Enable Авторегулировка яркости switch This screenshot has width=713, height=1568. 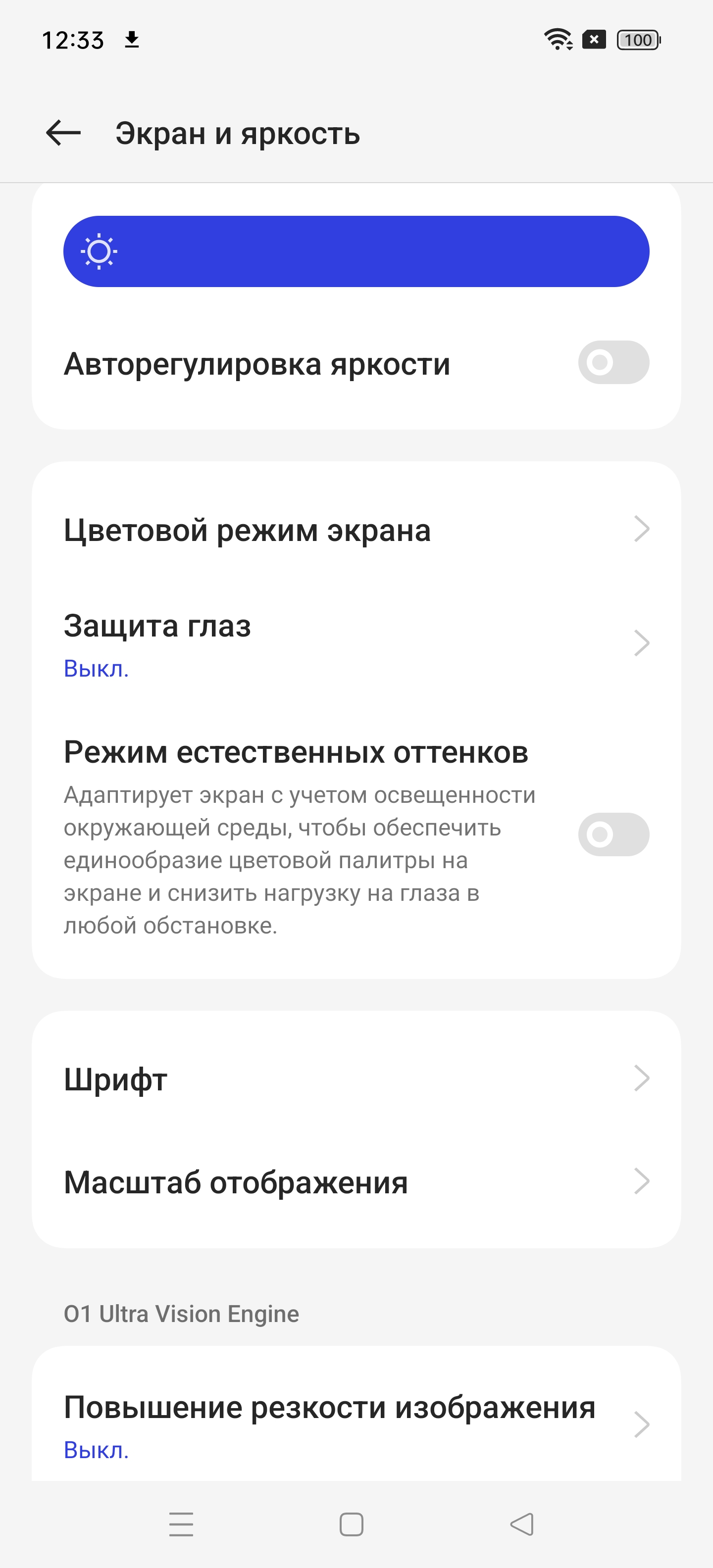coord(613,363)
